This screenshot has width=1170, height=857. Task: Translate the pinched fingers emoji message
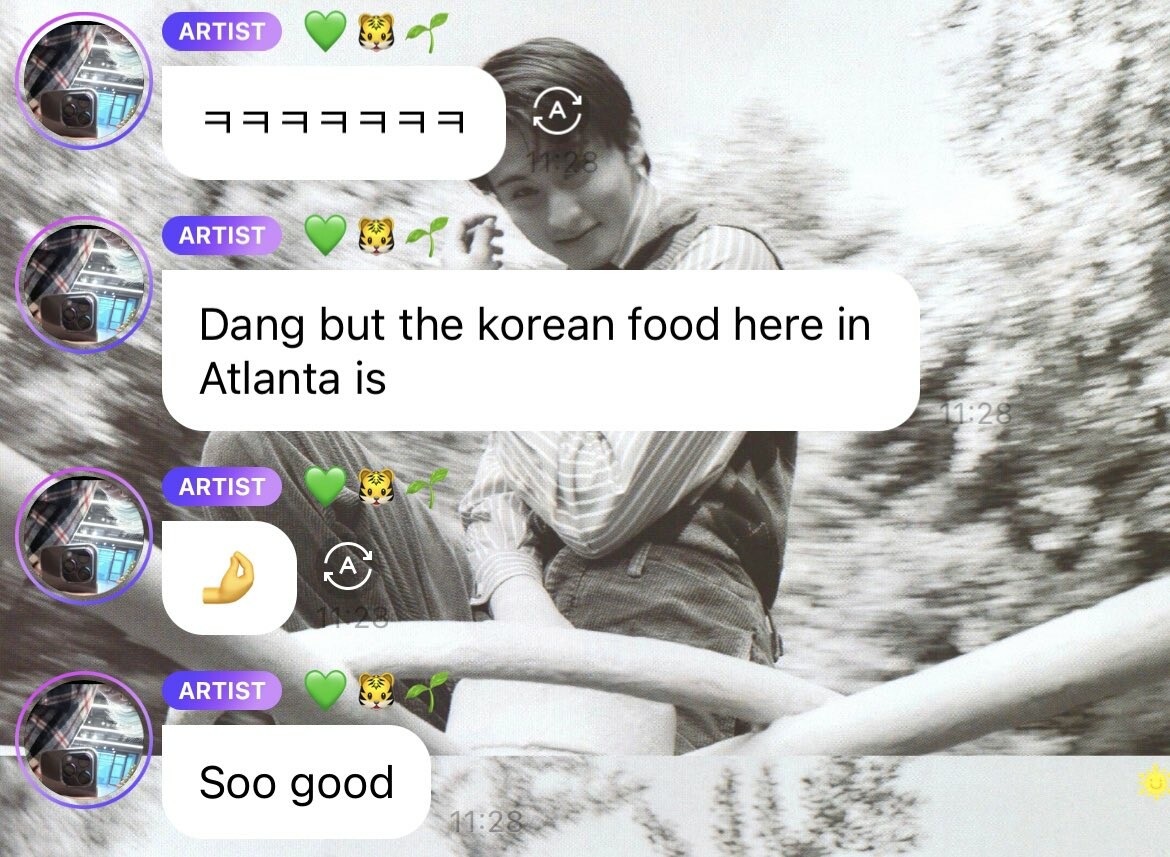348,569
